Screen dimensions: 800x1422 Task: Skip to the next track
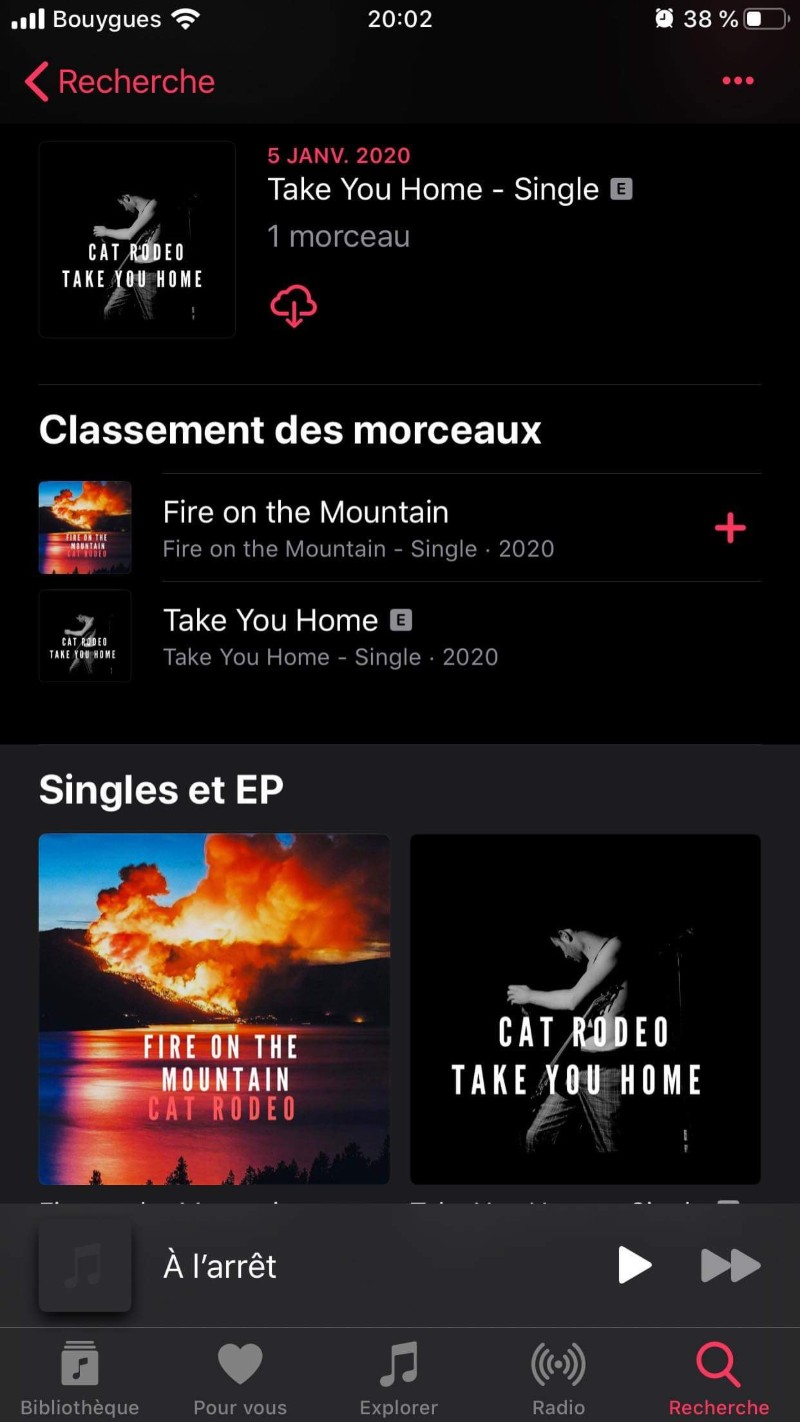[x=729, y=1265]
